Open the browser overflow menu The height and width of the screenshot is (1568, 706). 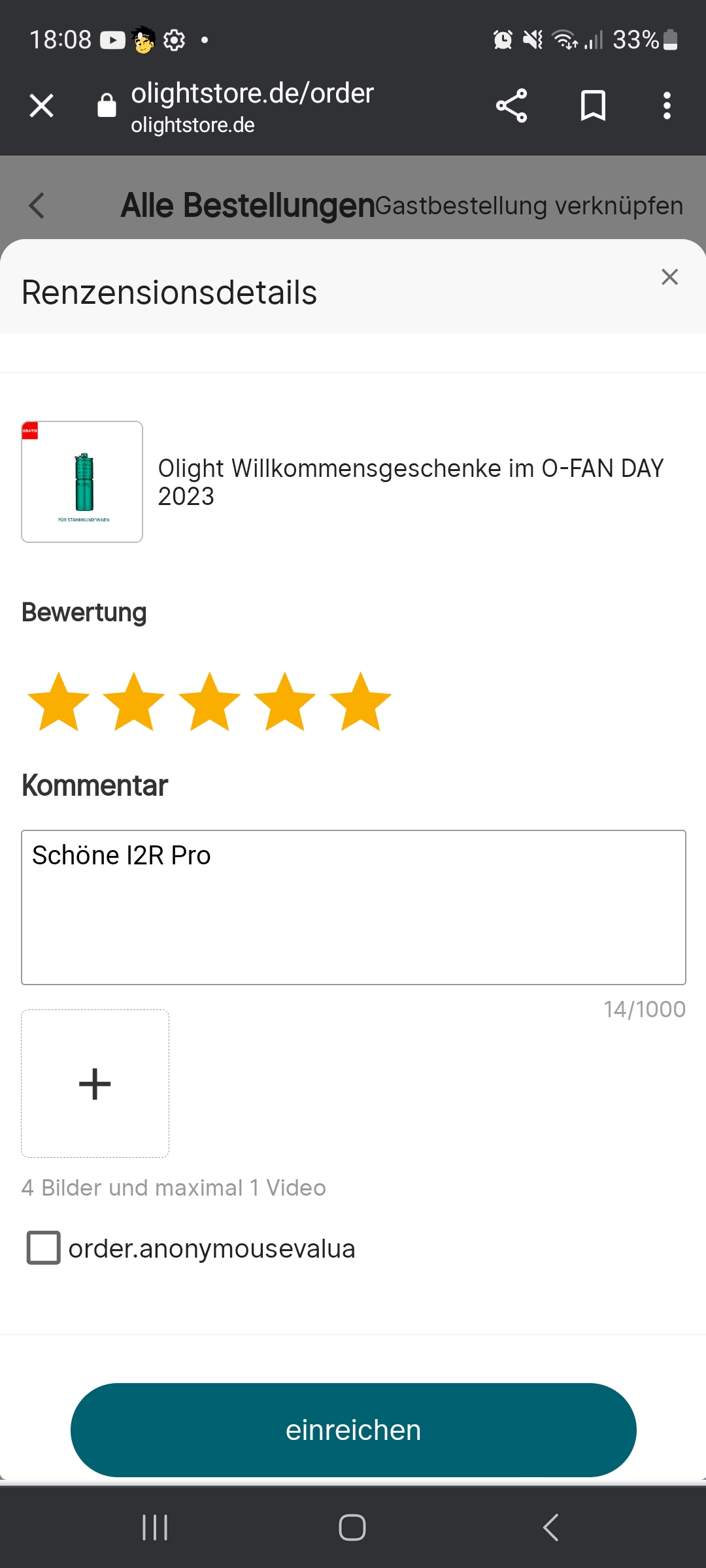click(x=667, y=105)
